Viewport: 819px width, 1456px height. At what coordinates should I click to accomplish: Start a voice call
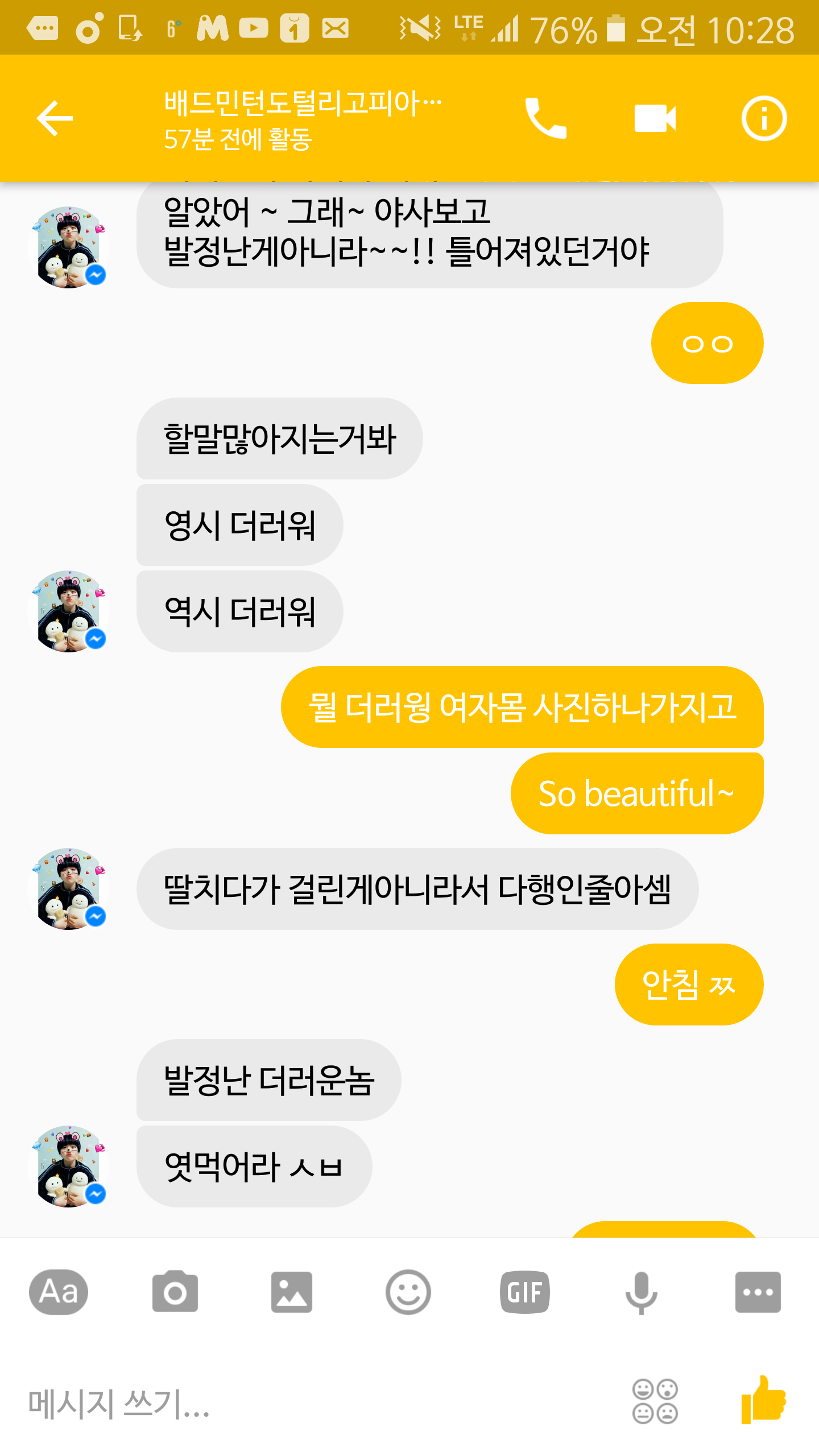coord(545,118)
